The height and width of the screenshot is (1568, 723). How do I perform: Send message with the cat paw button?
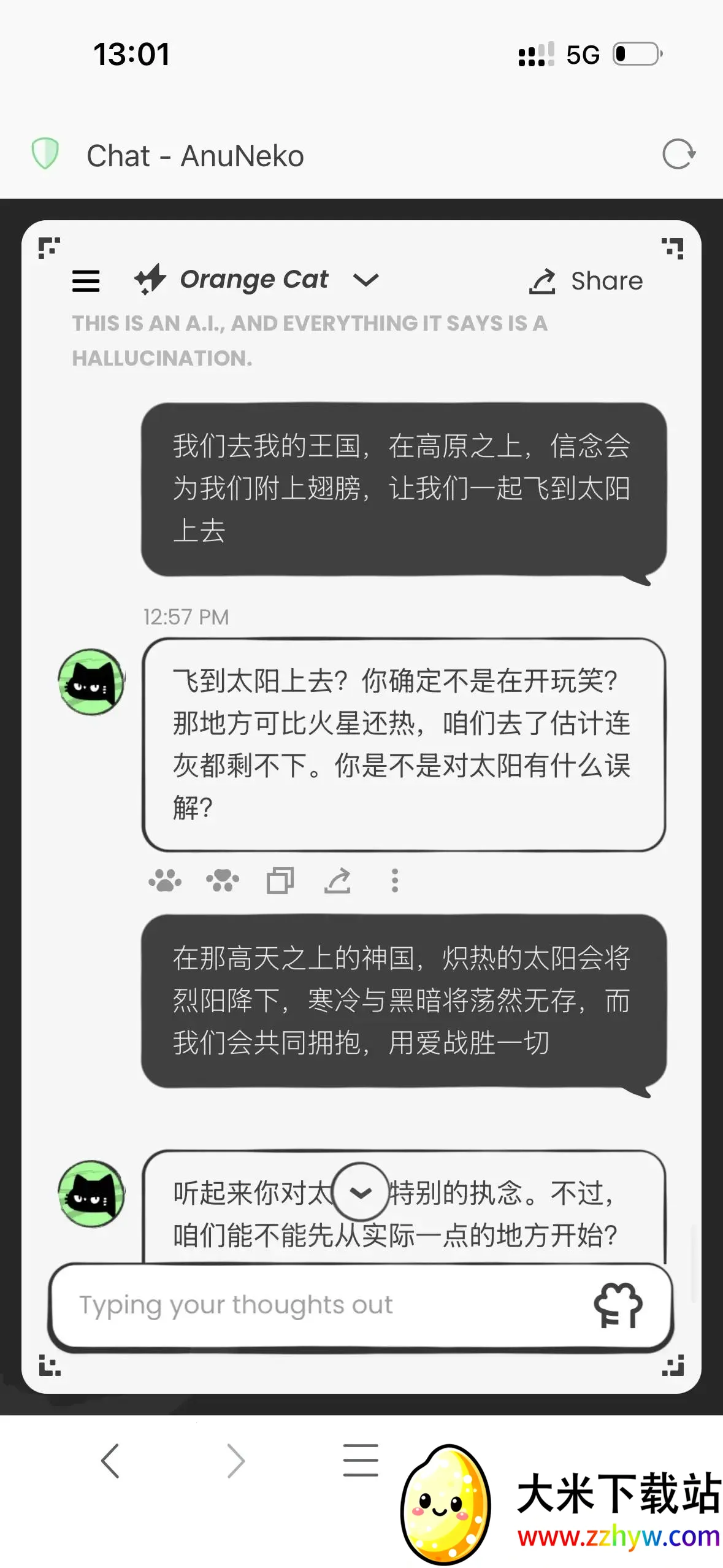tap(618, 1305)
